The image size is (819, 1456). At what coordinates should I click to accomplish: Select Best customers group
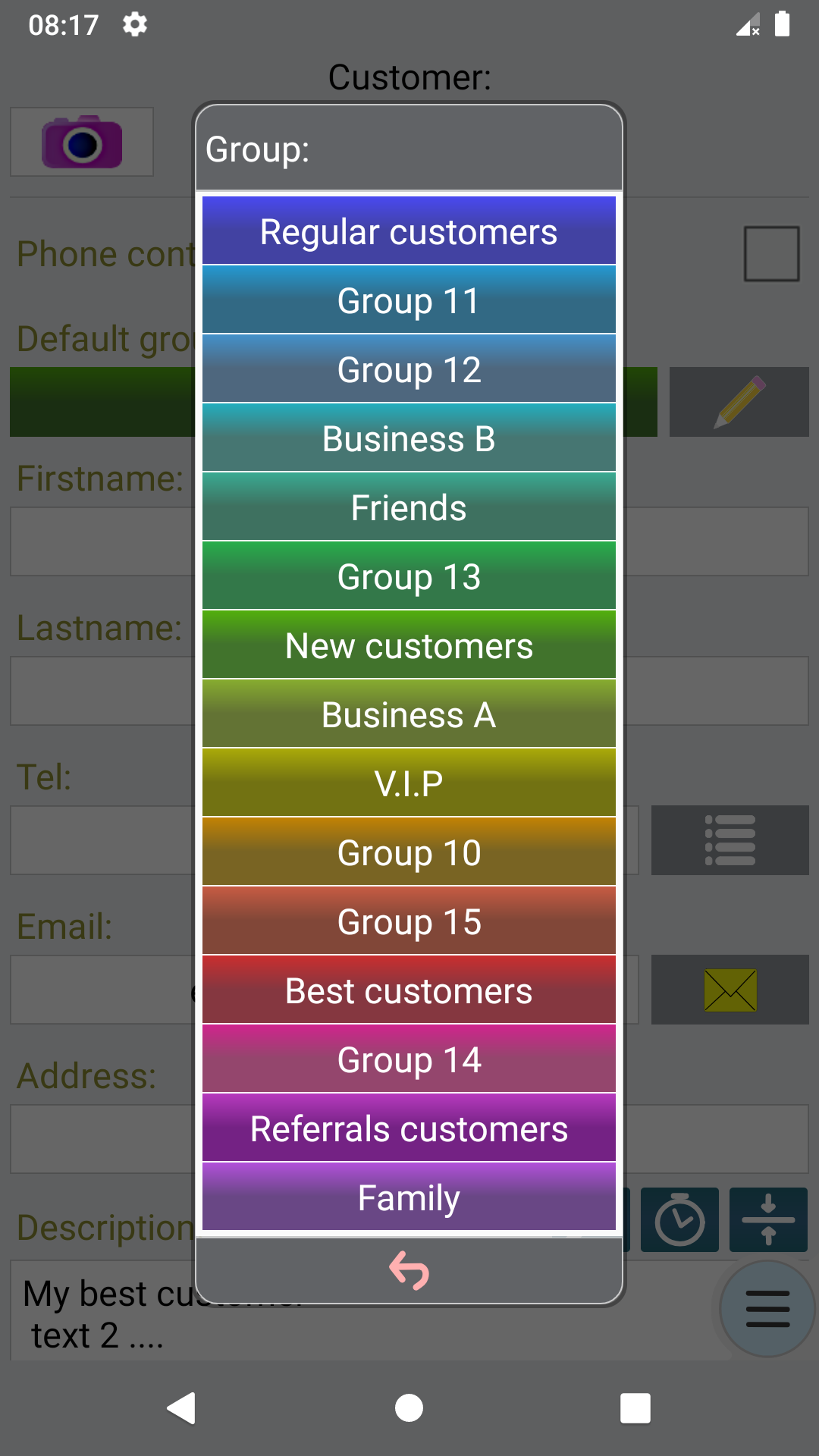409,990
